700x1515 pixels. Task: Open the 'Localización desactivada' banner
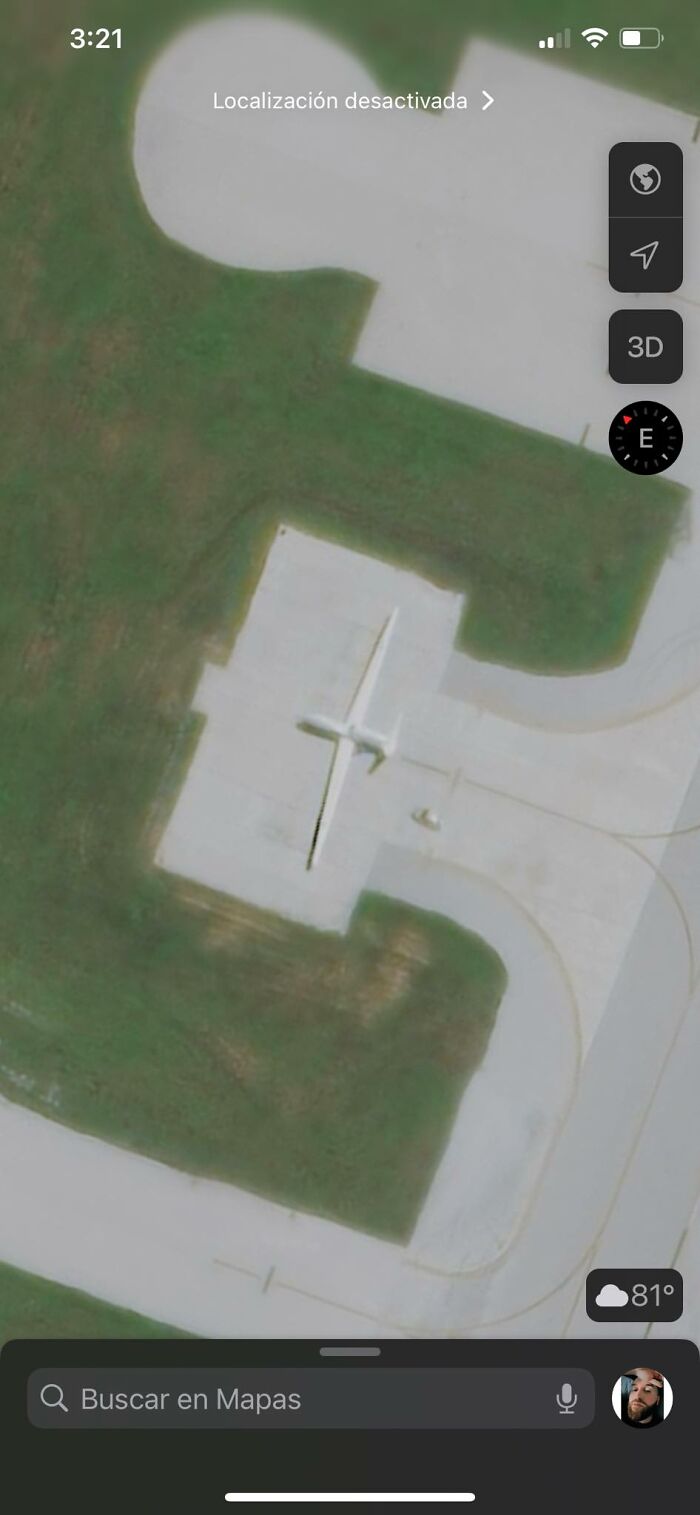pos(352,101)
